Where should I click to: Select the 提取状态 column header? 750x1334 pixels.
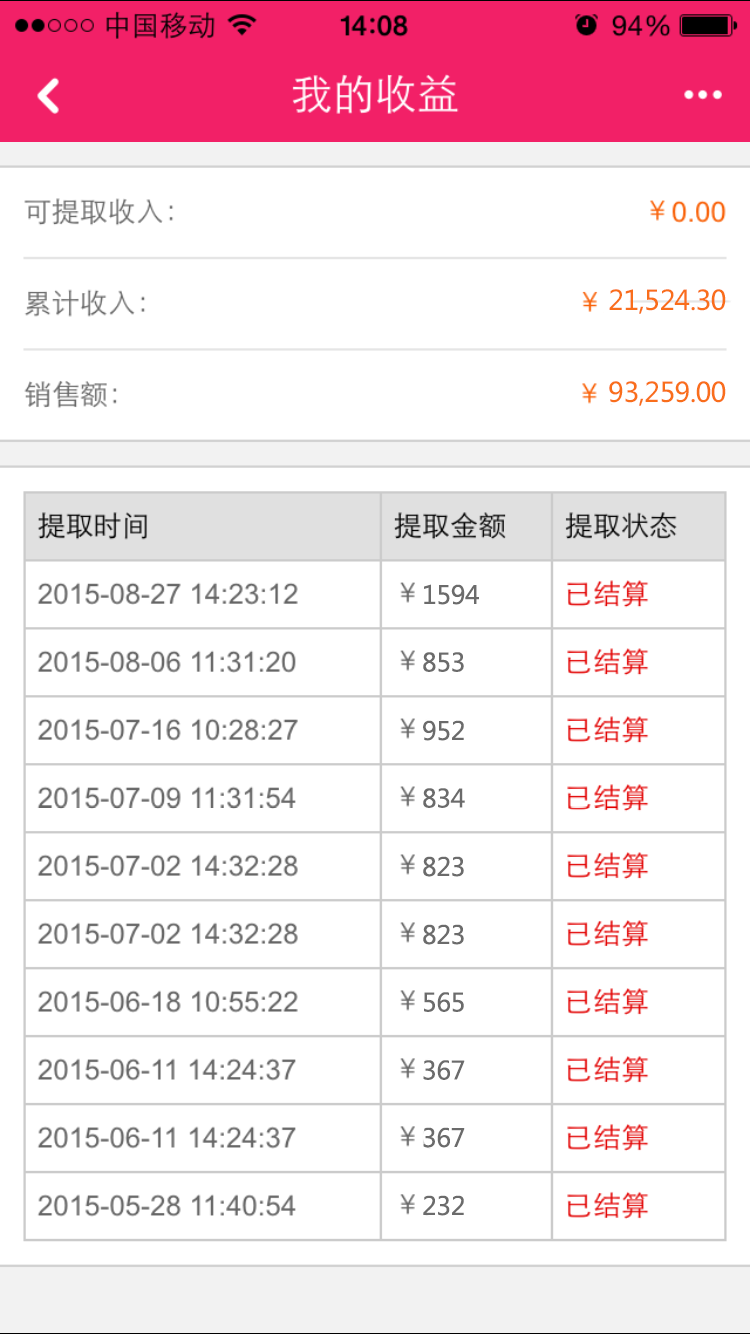pos(623,526)
